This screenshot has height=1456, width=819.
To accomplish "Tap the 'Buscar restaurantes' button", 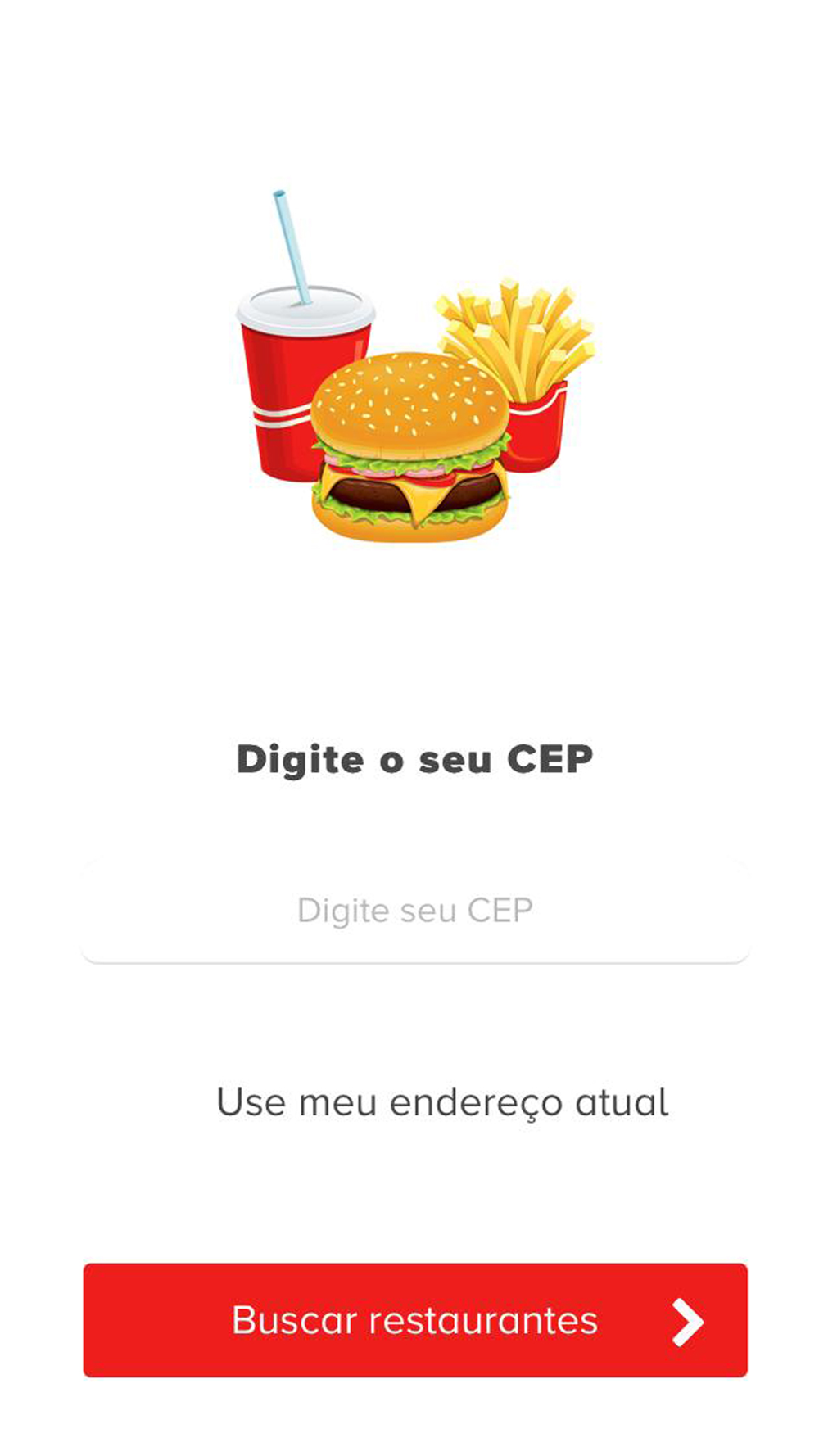I will coord(414,1320).
